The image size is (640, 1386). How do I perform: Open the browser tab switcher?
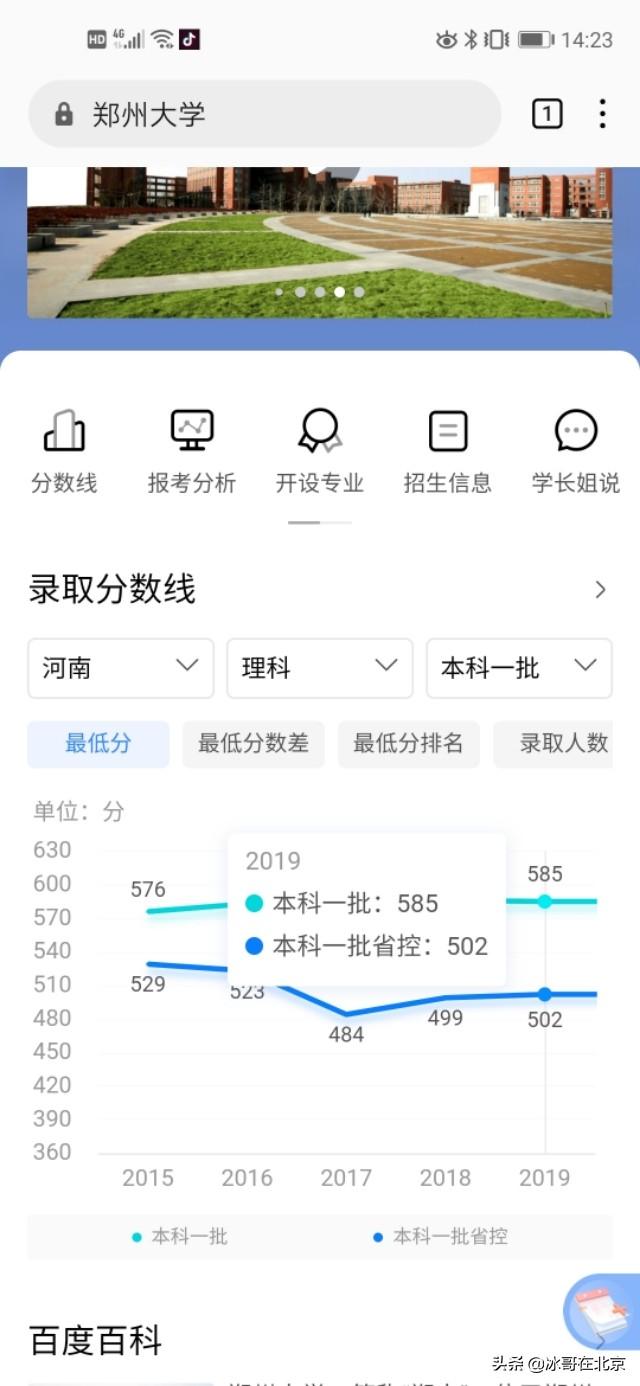pos(546,114)
